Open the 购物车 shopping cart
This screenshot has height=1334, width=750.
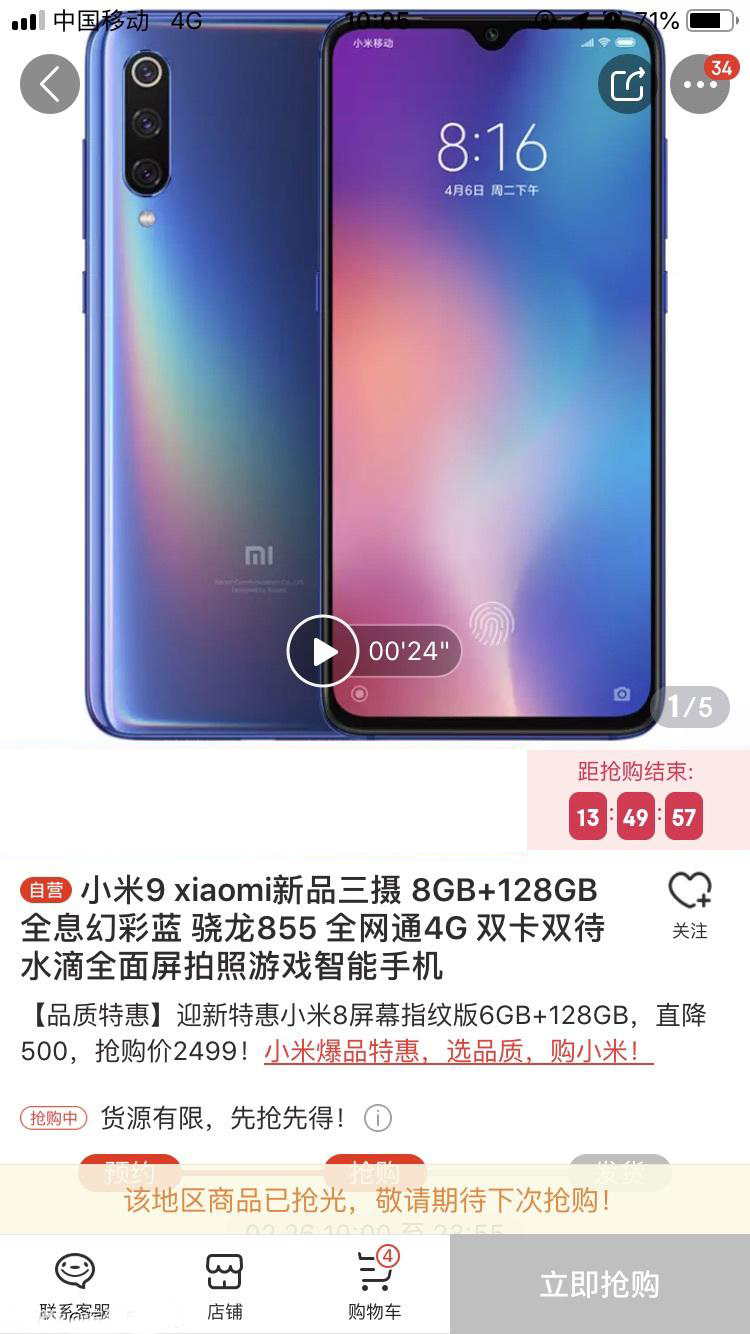point(375,1285)
